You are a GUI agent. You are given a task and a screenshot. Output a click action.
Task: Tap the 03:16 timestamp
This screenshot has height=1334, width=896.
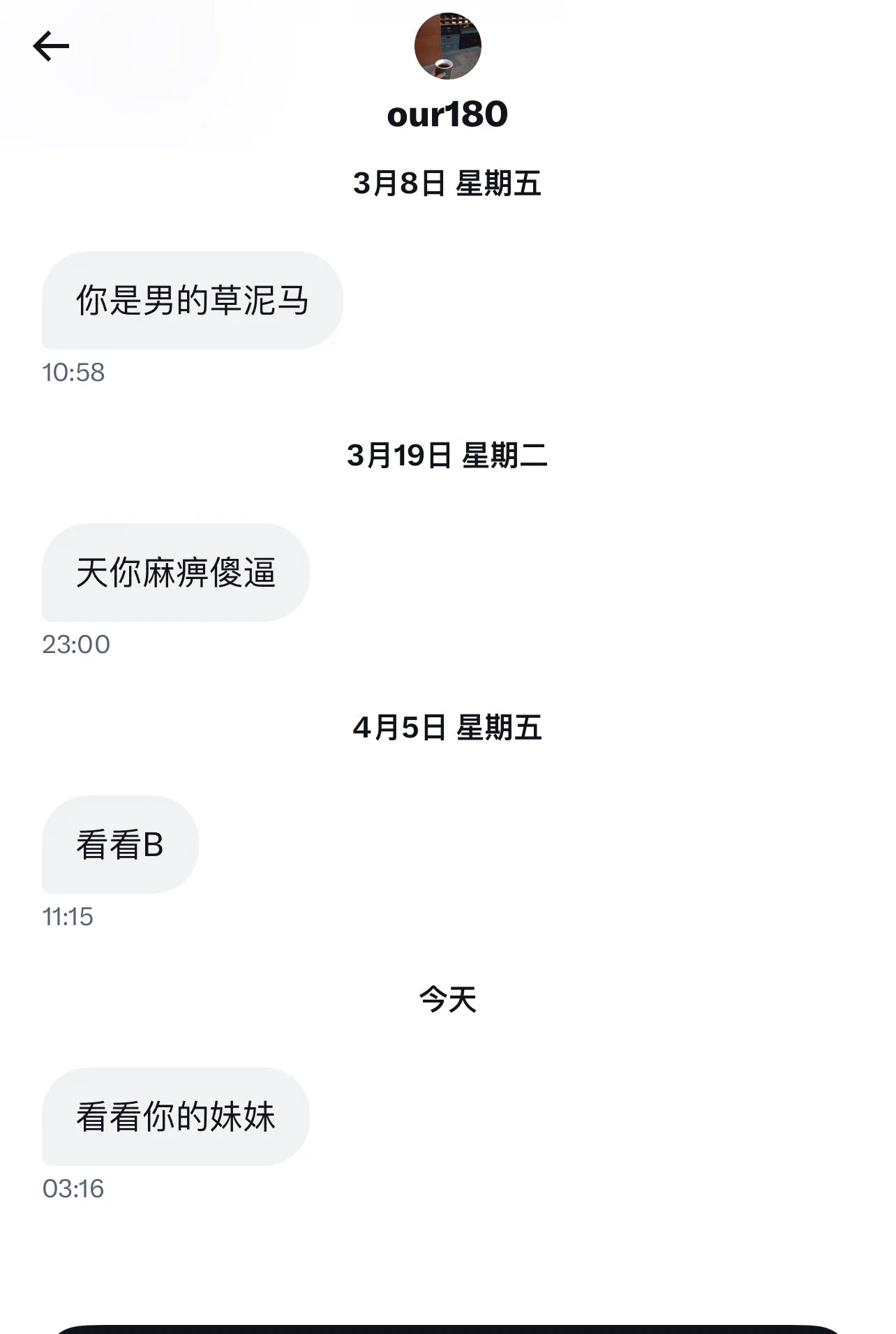tap(72, 1191)
